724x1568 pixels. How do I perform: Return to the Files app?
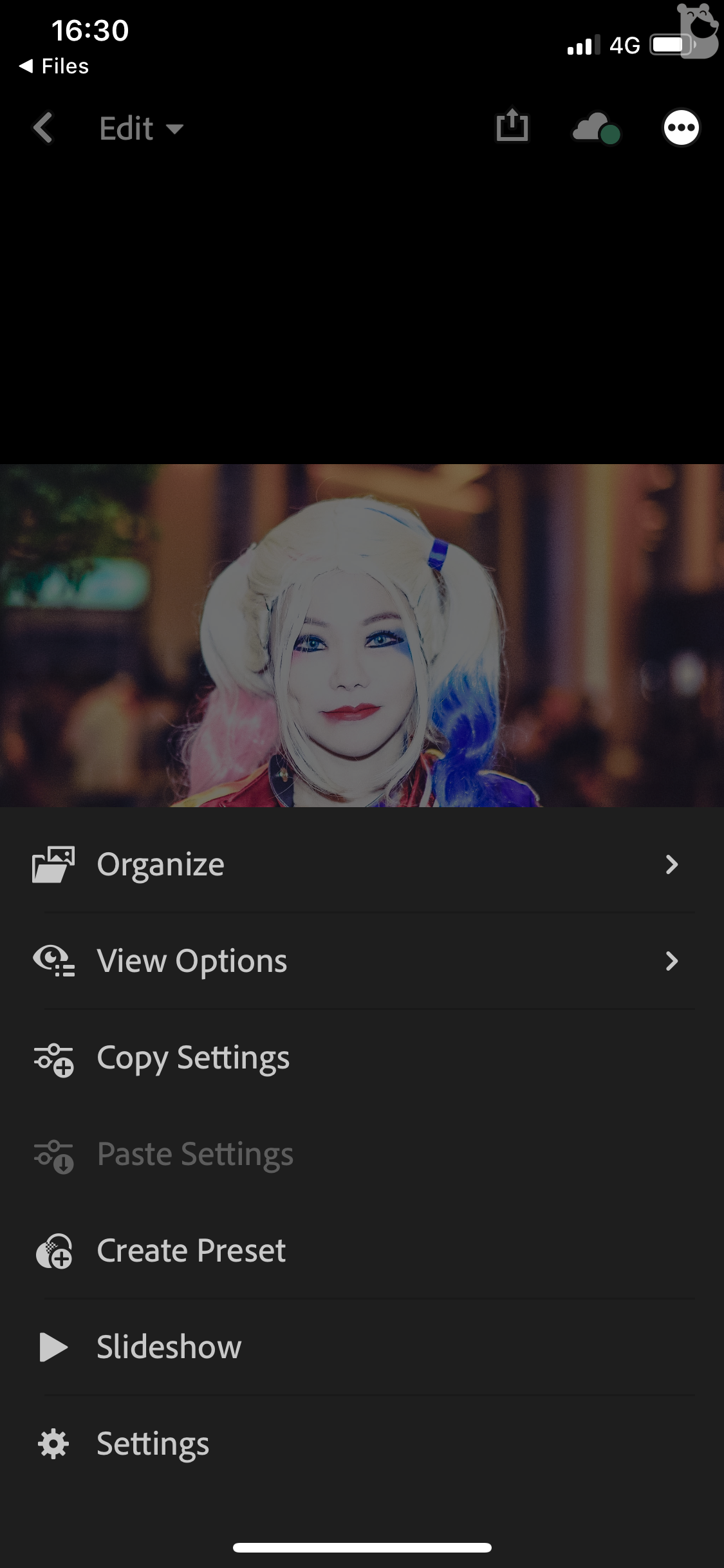tap(55, 66)
